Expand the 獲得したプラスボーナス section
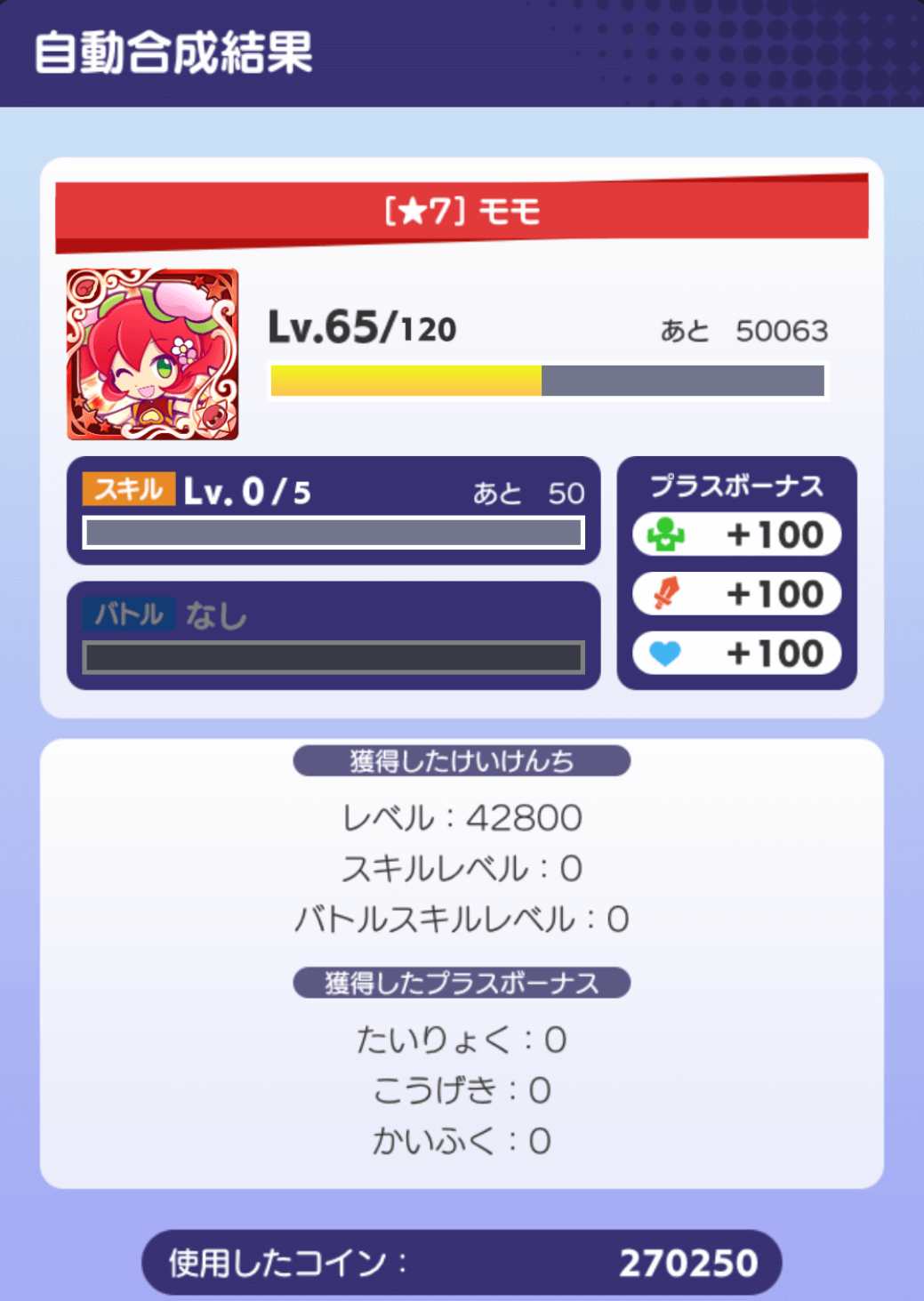This screenshot has width=924, height=1301. (x=462, y=982)
